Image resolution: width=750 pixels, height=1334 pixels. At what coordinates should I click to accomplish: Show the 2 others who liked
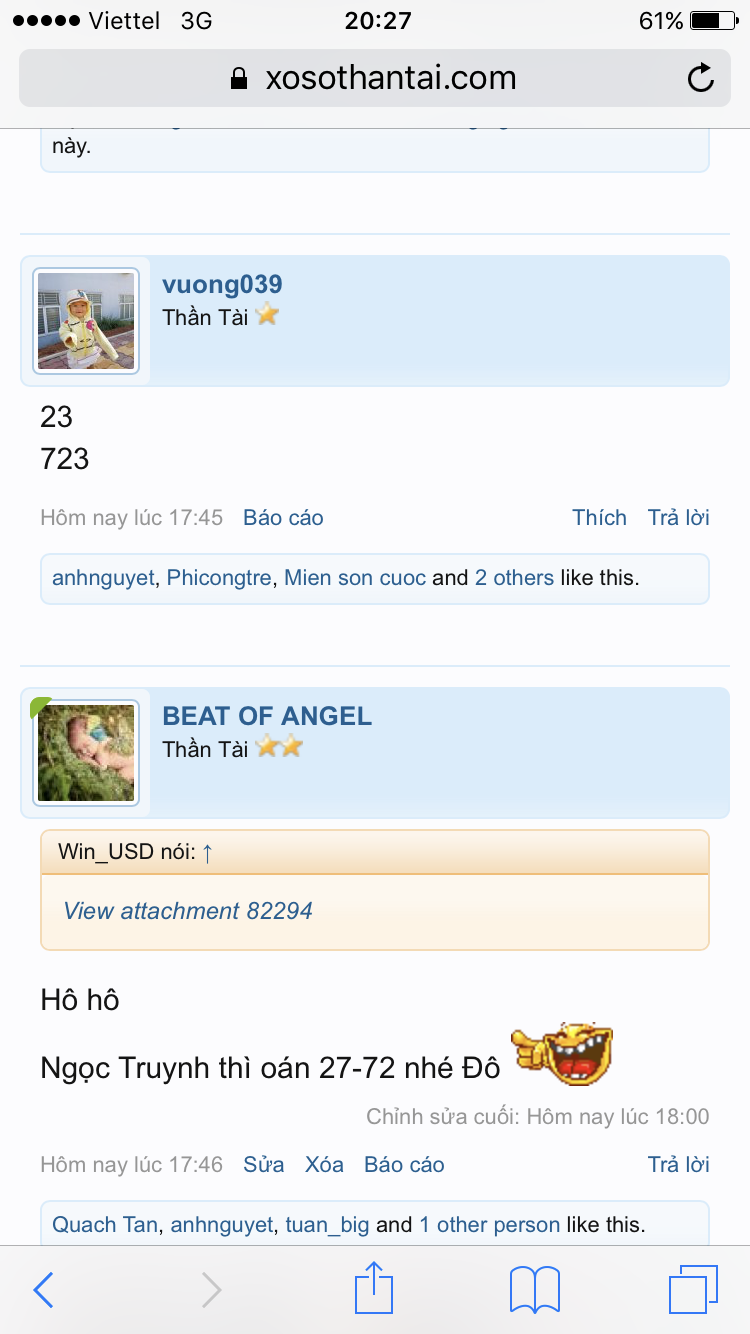click(x=514, y=578)
